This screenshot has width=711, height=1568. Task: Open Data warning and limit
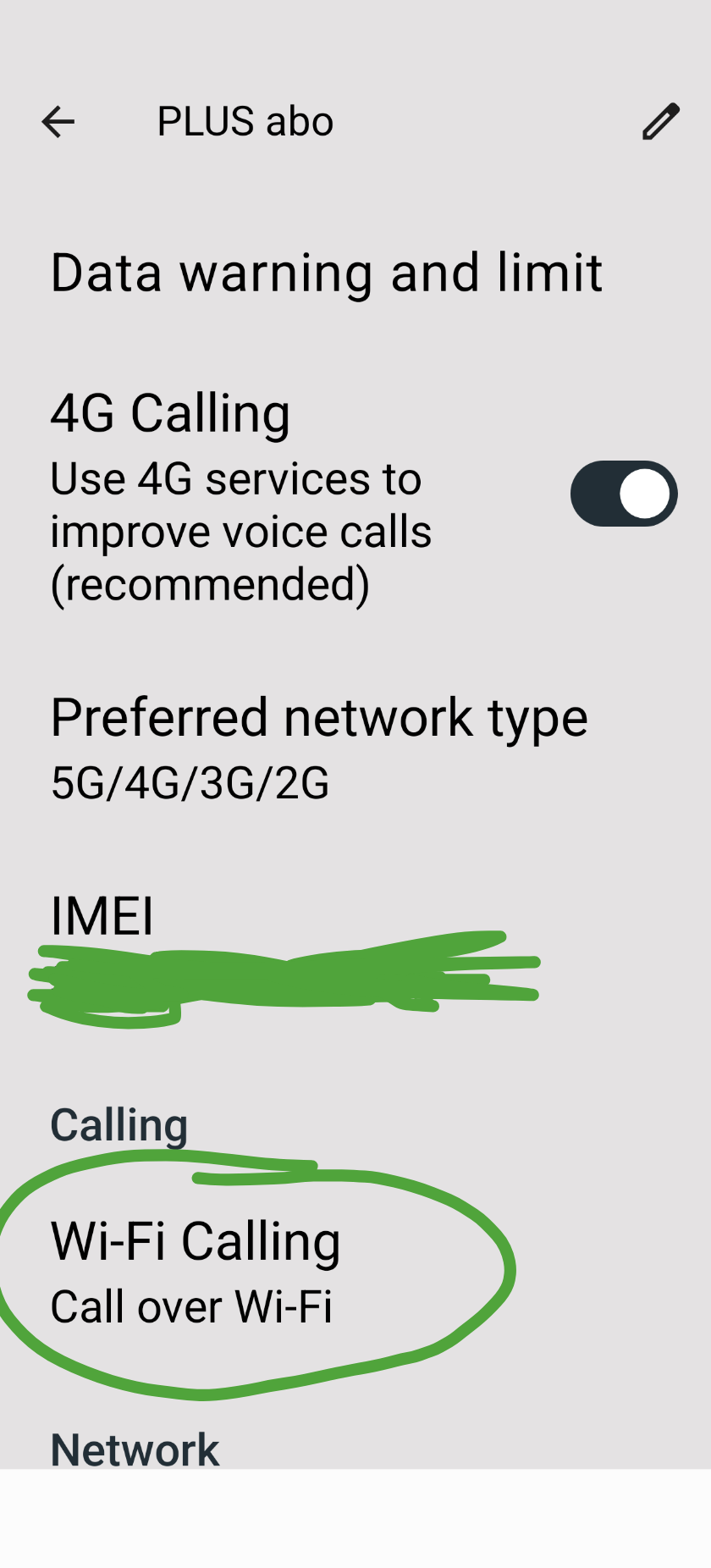click(x=326, y=273)
